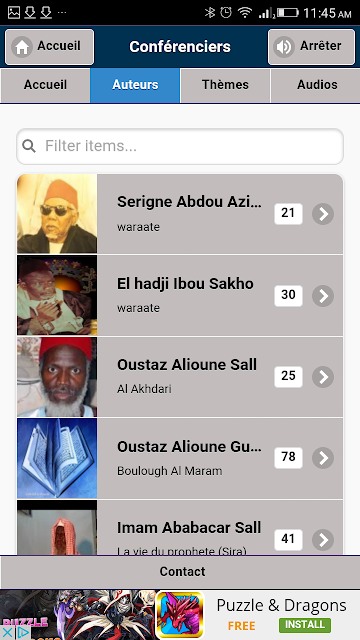Stop audio with the Arrêter button
Viewport: 360px width, 640px height.
click(x=311, y=47)
